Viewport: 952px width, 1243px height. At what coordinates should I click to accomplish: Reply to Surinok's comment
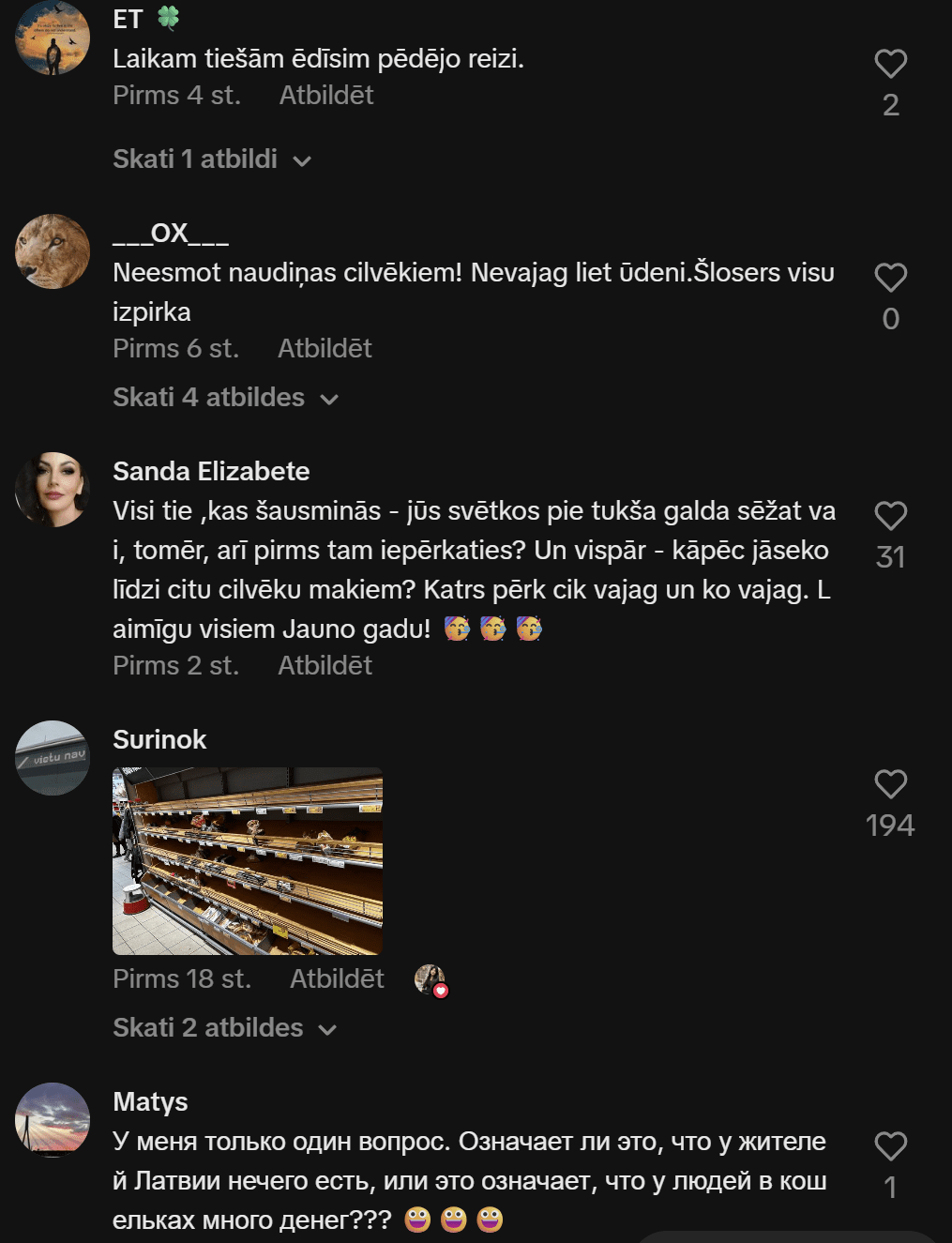(337, 979)
